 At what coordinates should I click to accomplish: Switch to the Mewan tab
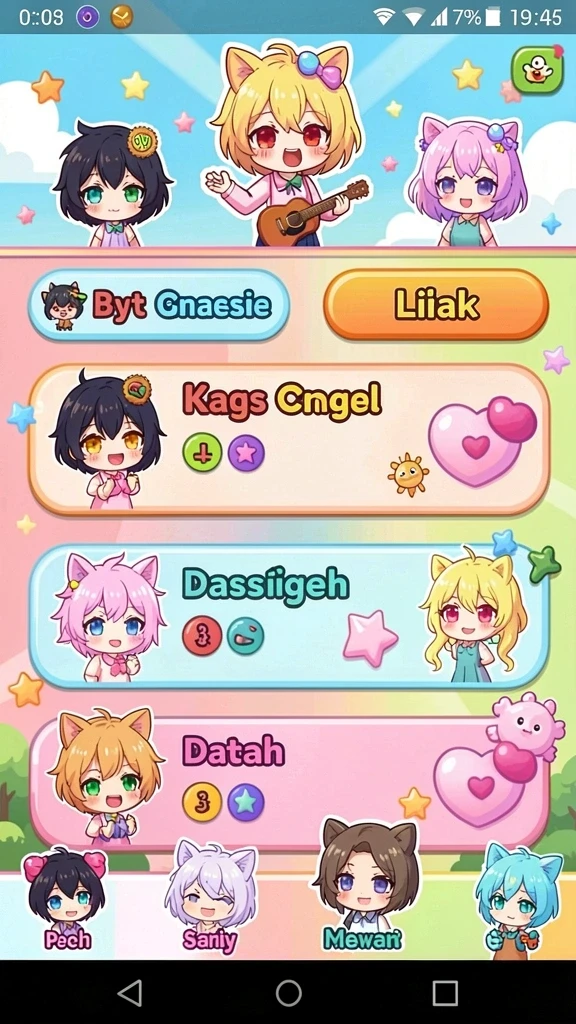tap(364, 886)
